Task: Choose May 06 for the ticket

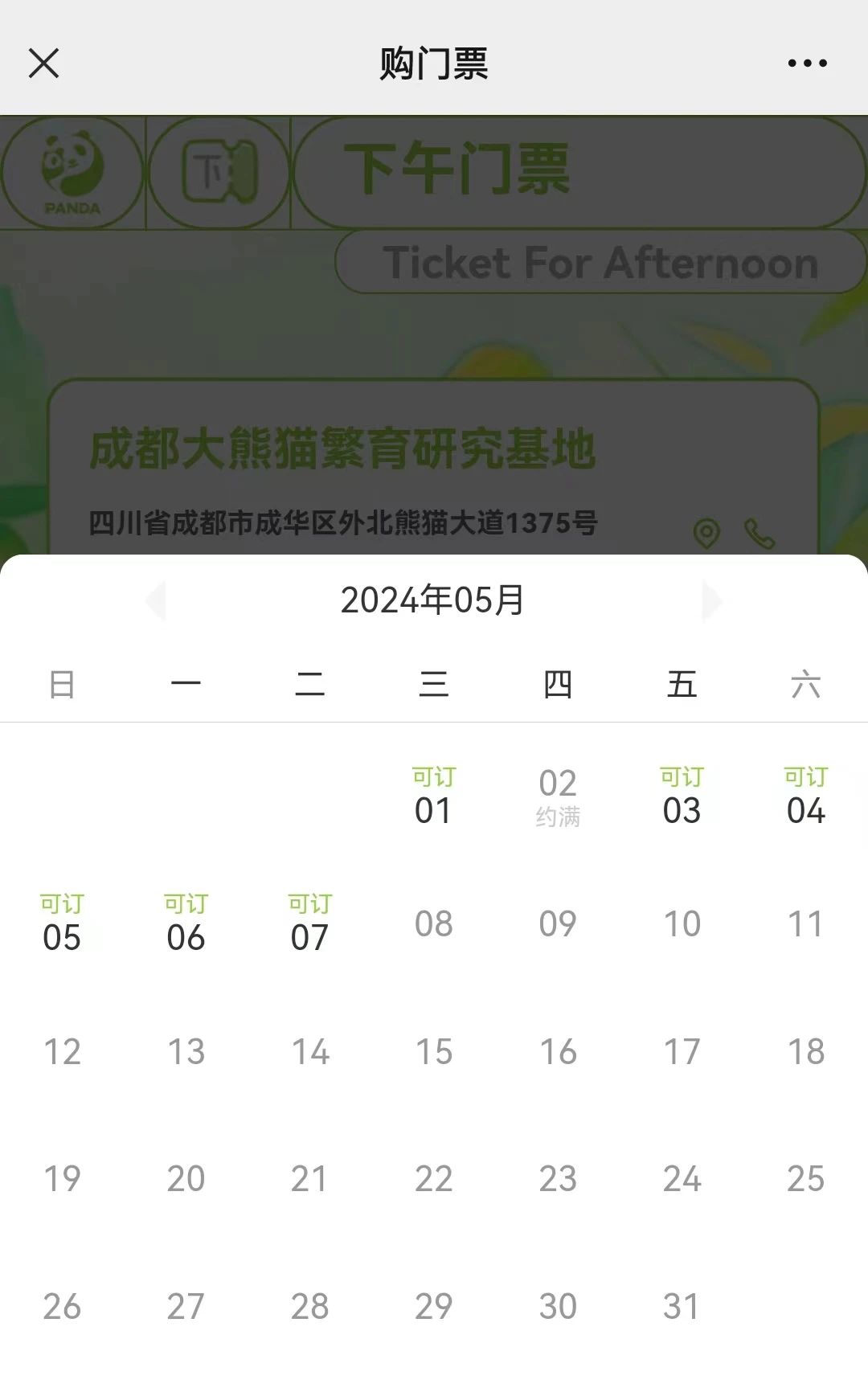Action: 186,925
